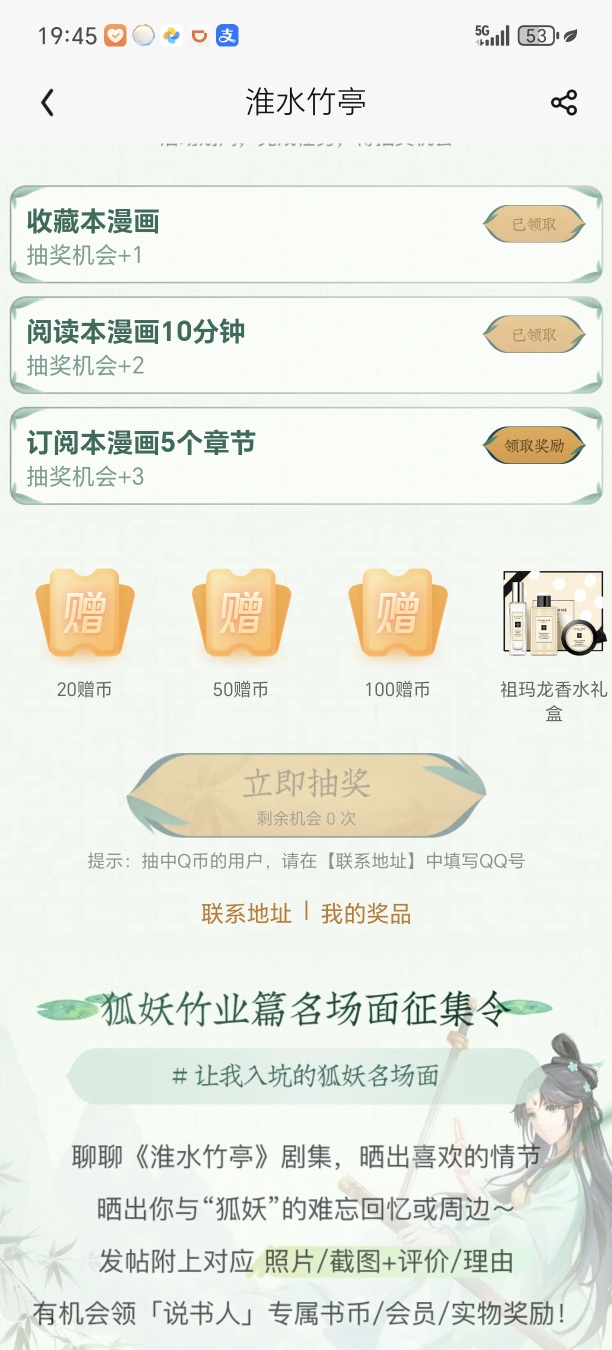Viewport: 612px width, 1350px height.
Task: View 我的奖品 prizes
Action: [366, 913]
